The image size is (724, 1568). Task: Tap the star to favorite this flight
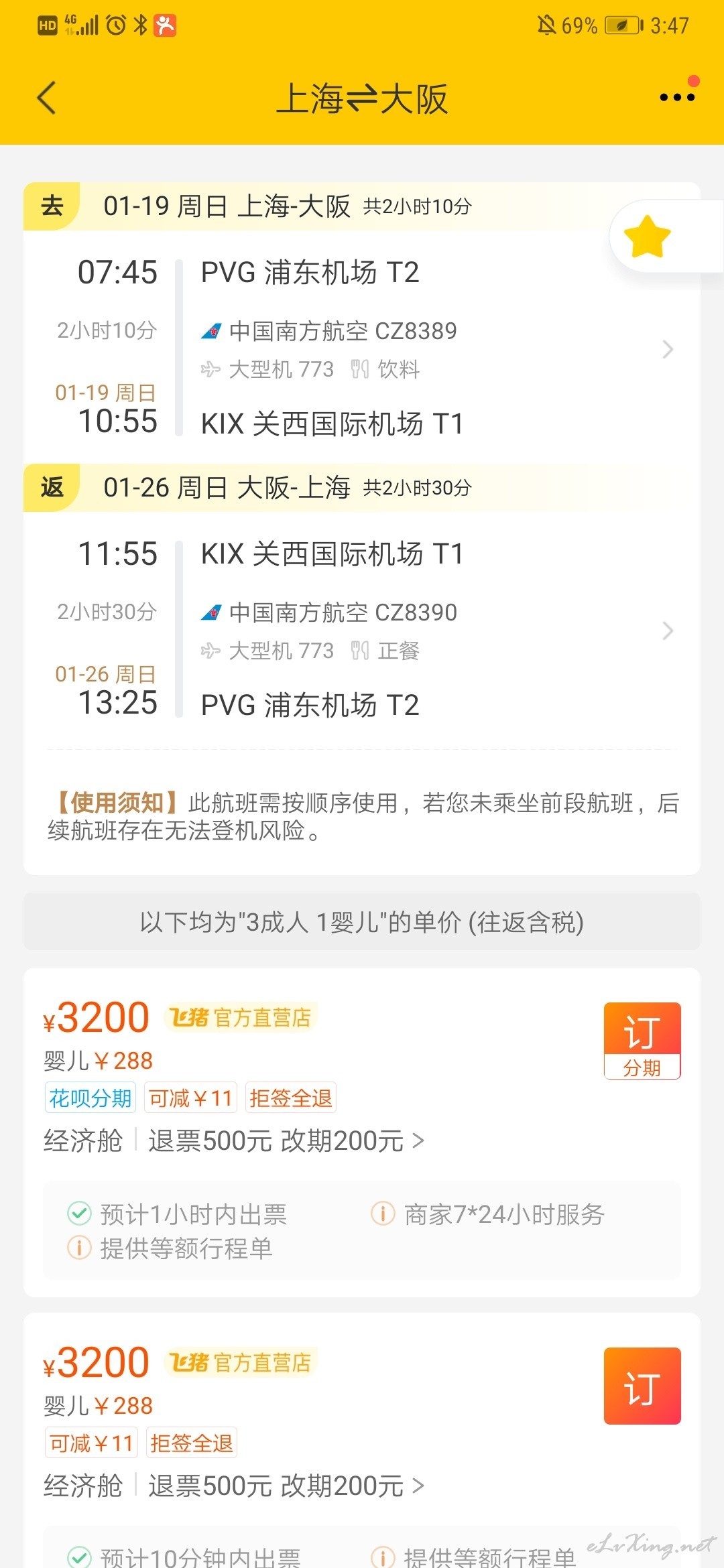click(x=647, y=237)
